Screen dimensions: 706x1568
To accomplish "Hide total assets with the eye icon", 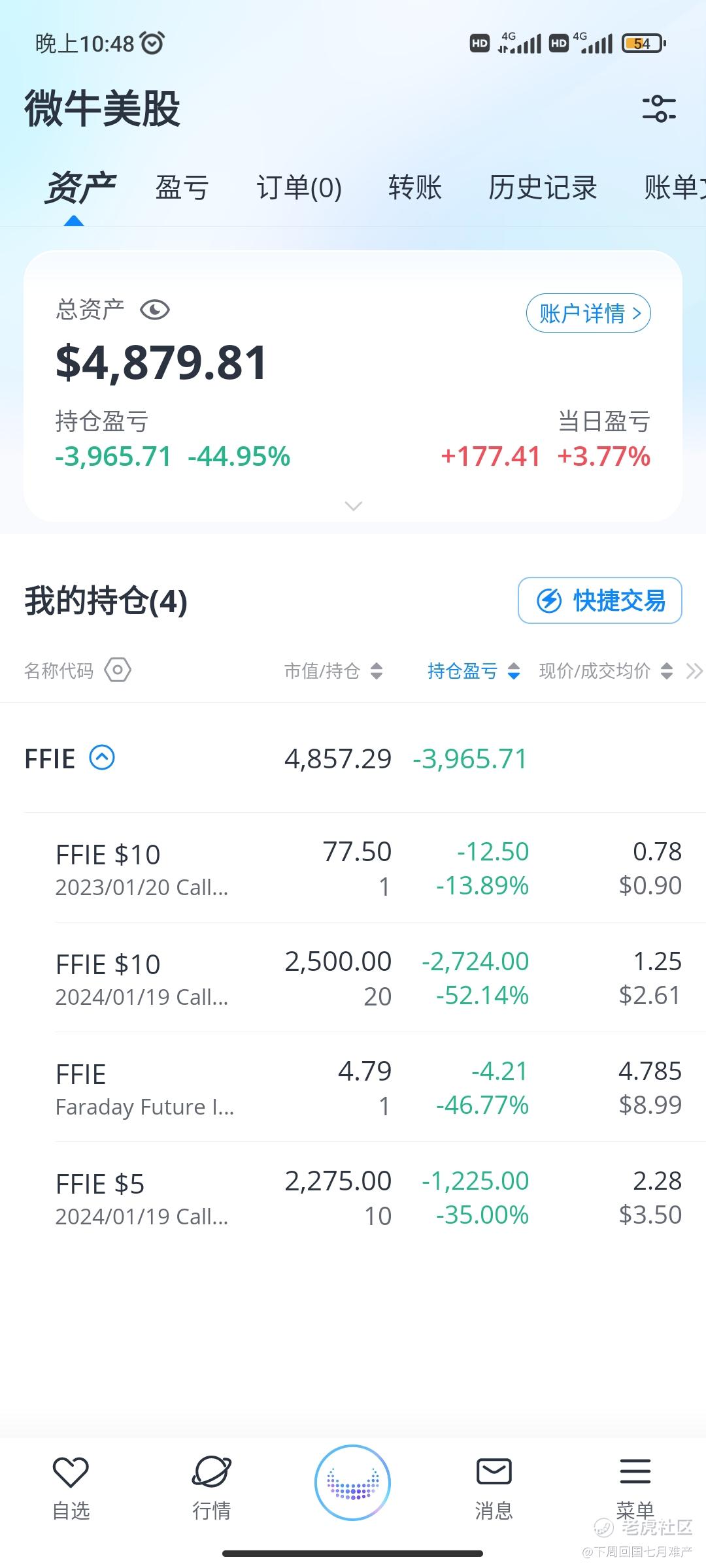I will pos(155,310).
